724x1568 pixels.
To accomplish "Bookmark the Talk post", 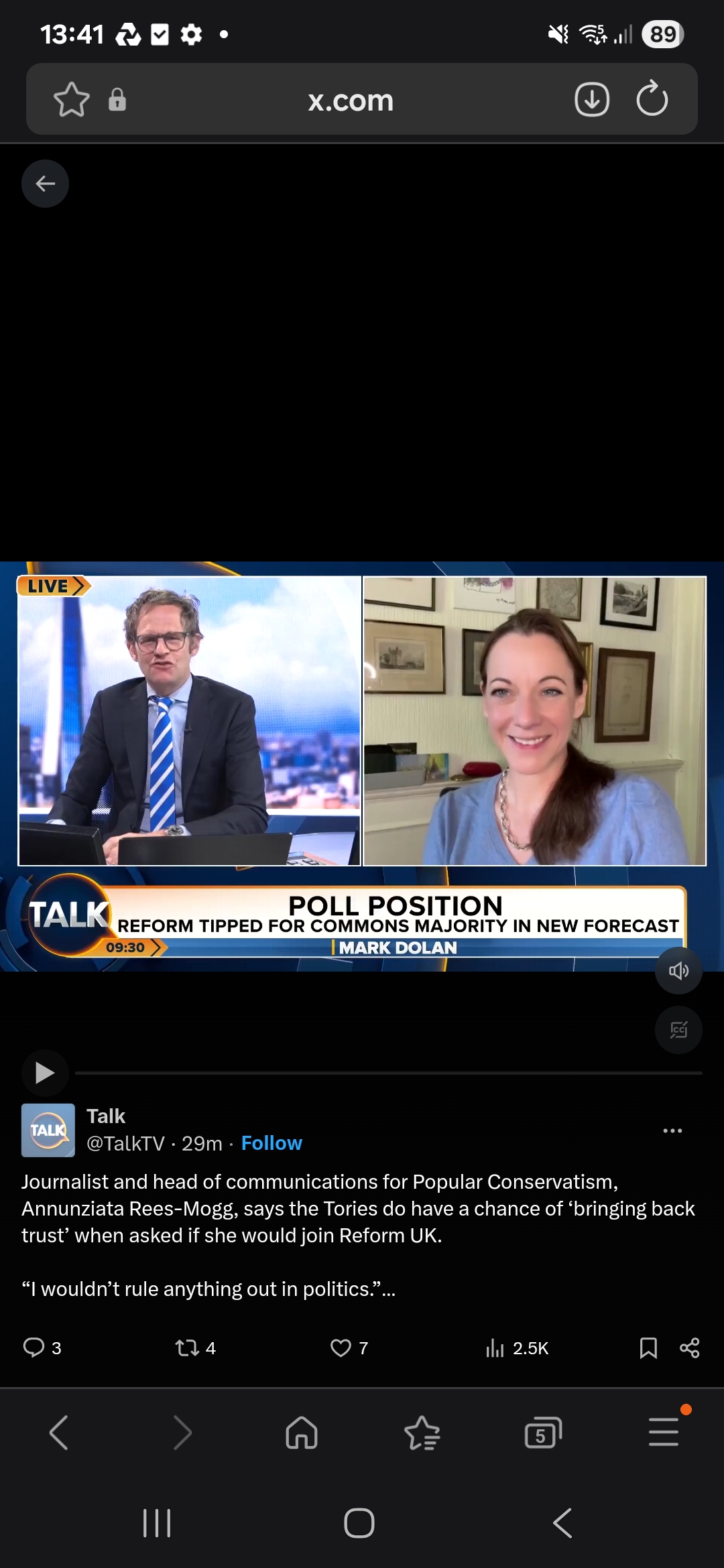I will click(x=648, y=1348).
